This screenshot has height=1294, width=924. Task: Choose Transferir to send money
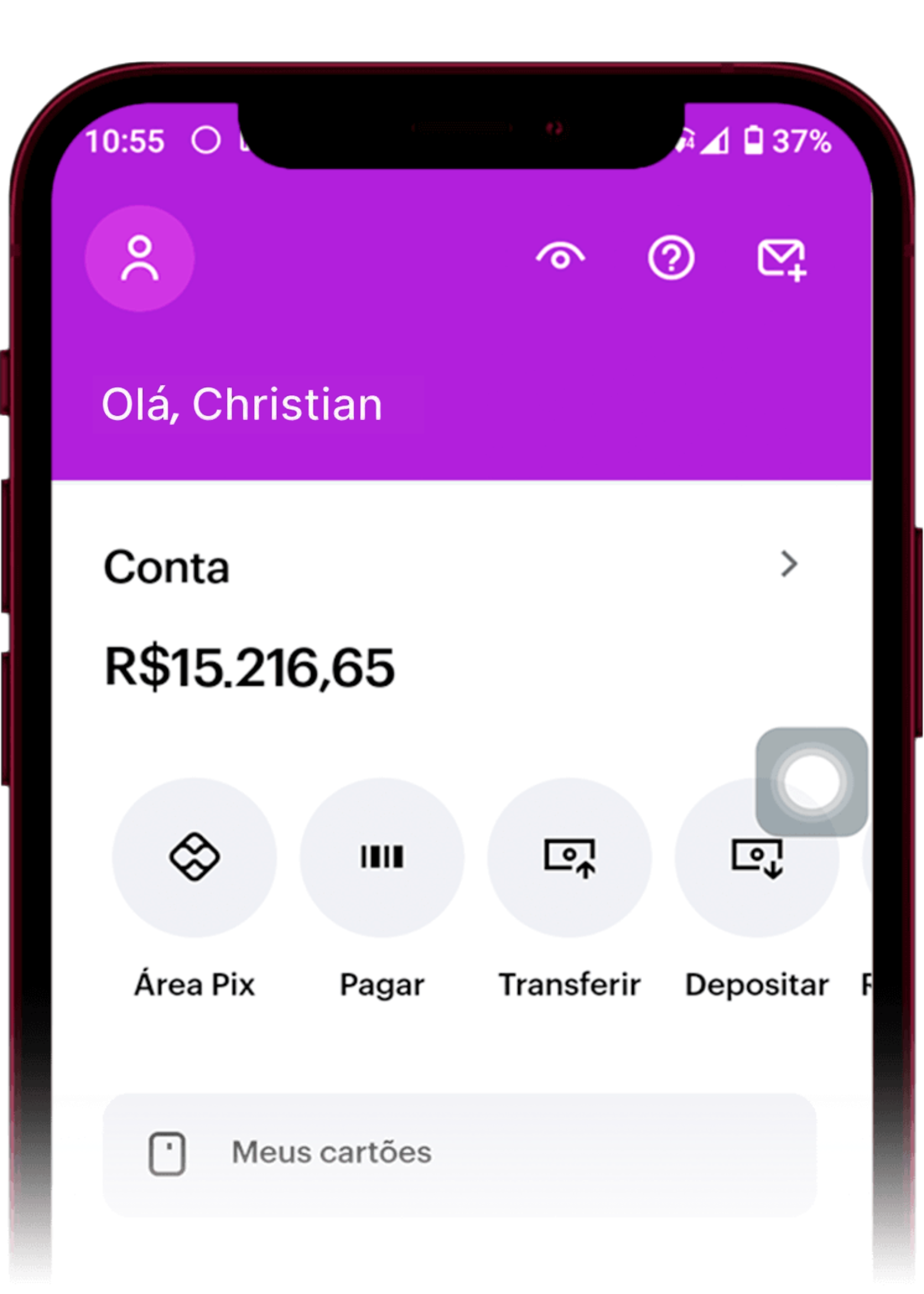[569, 858]
